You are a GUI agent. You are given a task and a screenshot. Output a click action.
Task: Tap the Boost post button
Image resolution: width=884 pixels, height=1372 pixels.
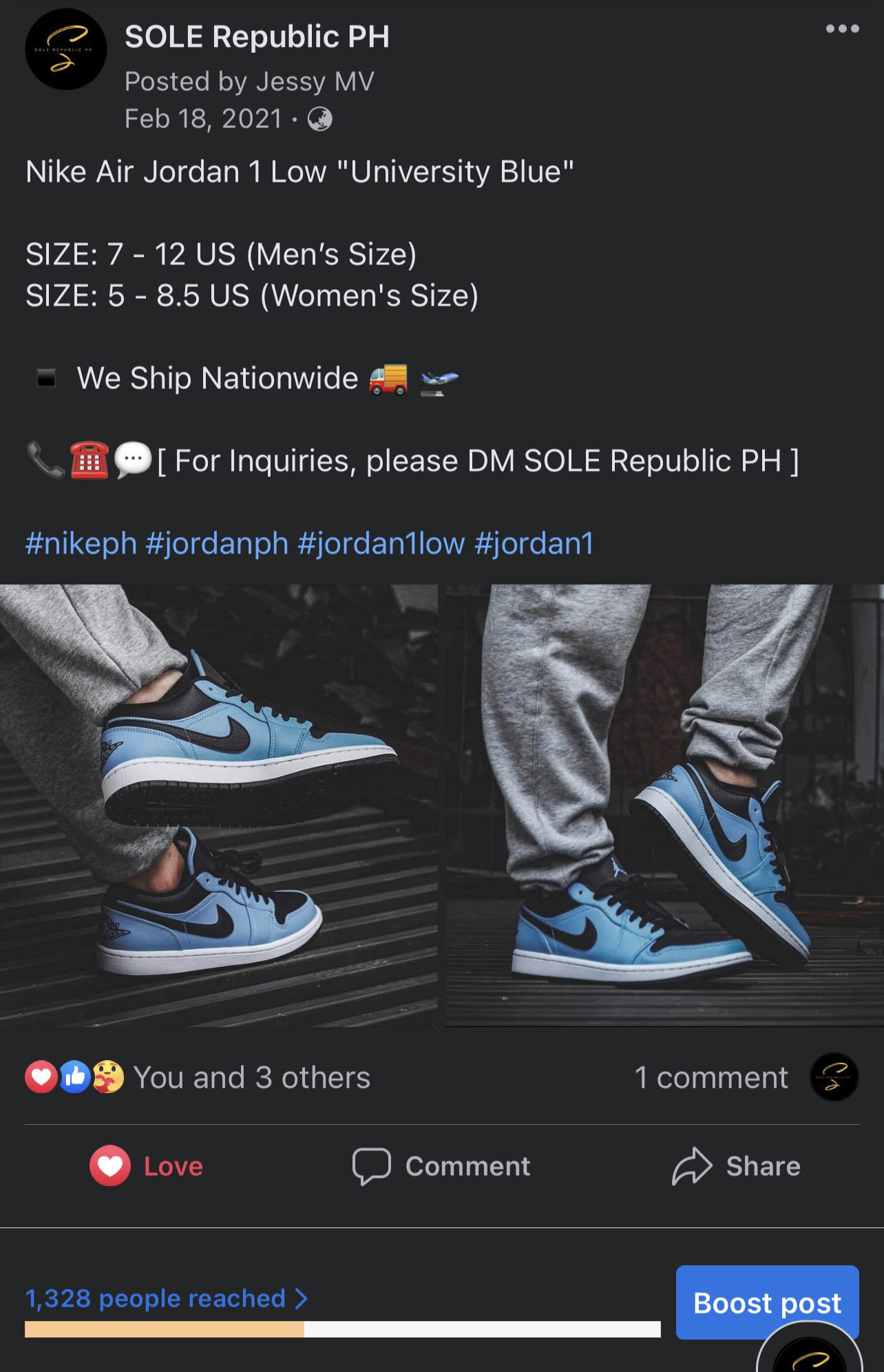(x=766, y=1302)
